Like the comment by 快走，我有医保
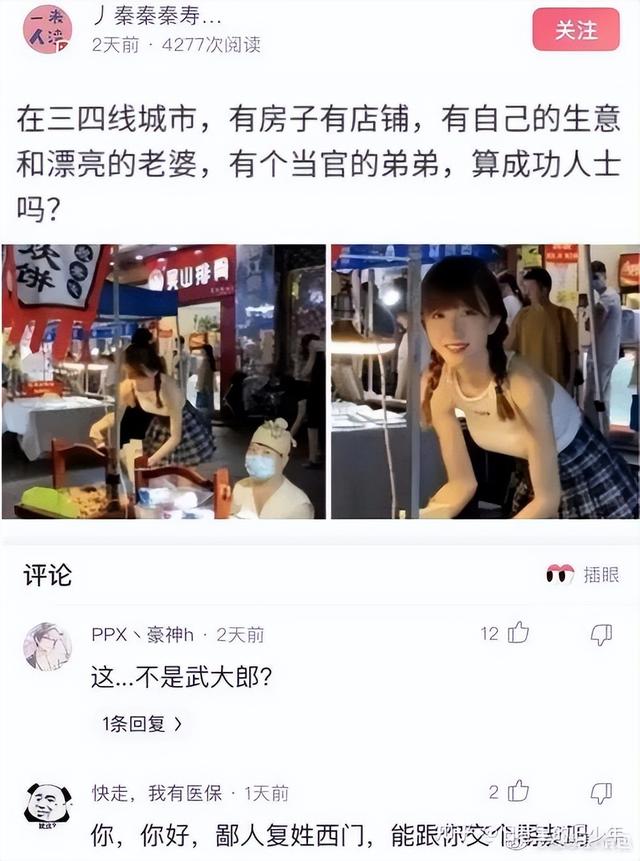Image resolution: width=640 pixels, height=861 pixels. [518, 792]
